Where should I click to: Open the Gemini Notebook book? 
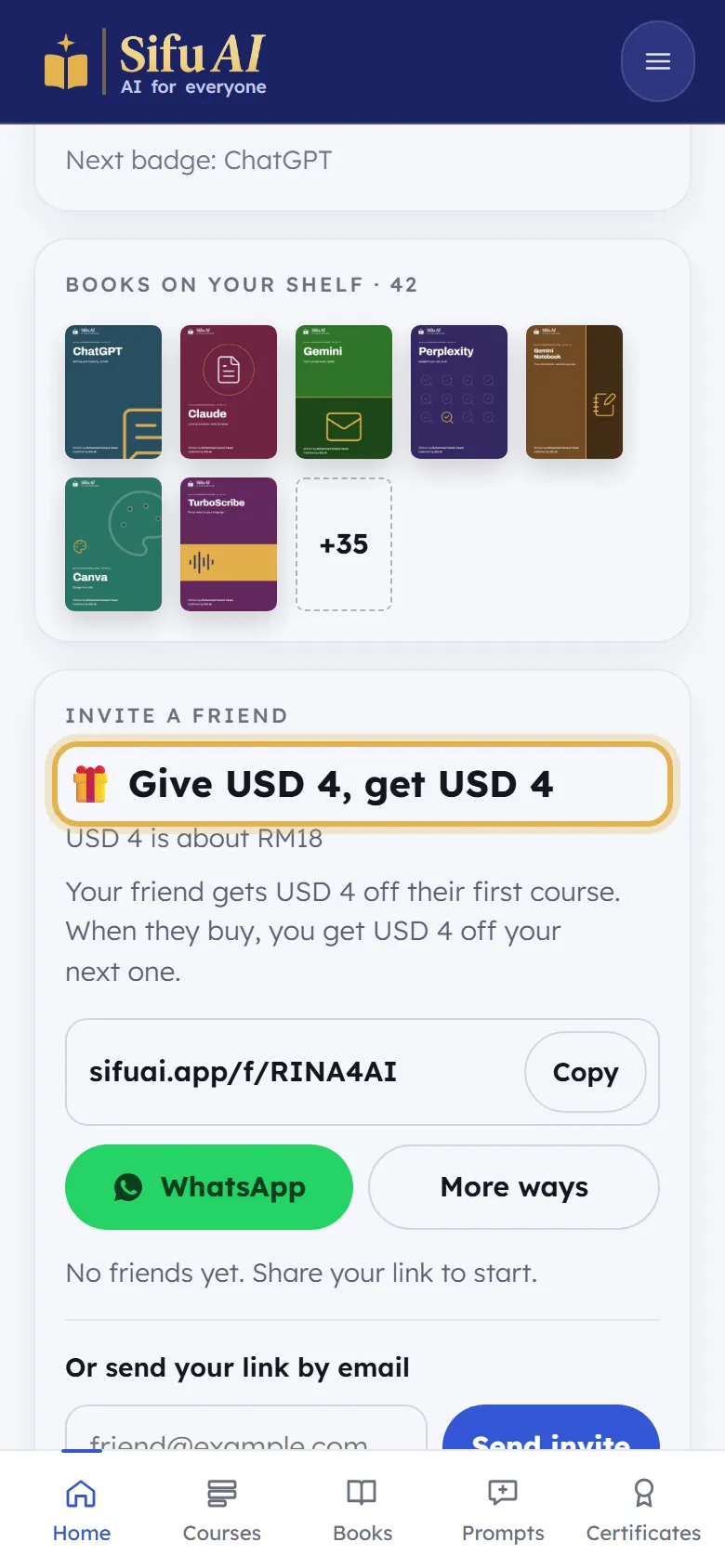click(x=574, y=392)
